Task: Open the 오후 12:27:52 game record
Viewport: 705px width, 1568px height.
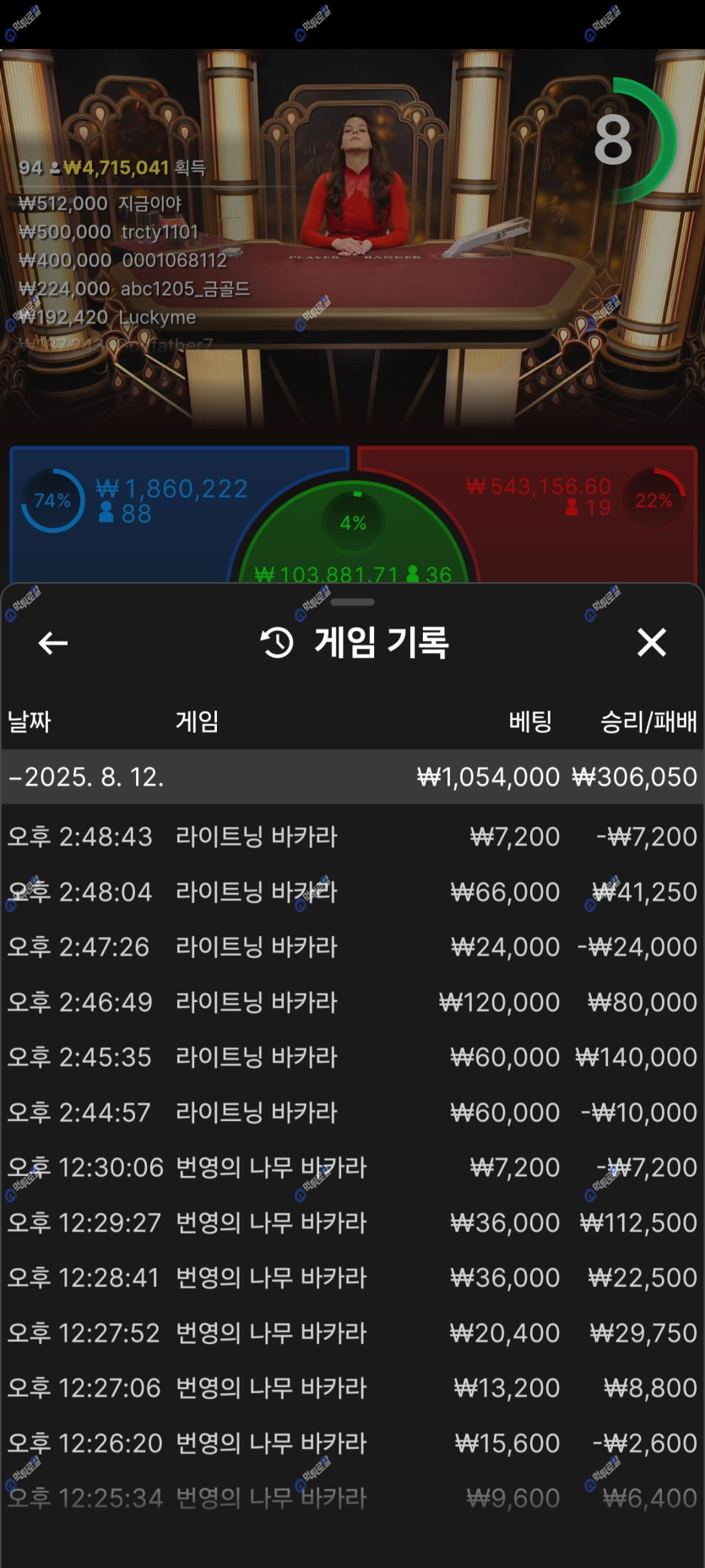Action: coord(352,1332)
